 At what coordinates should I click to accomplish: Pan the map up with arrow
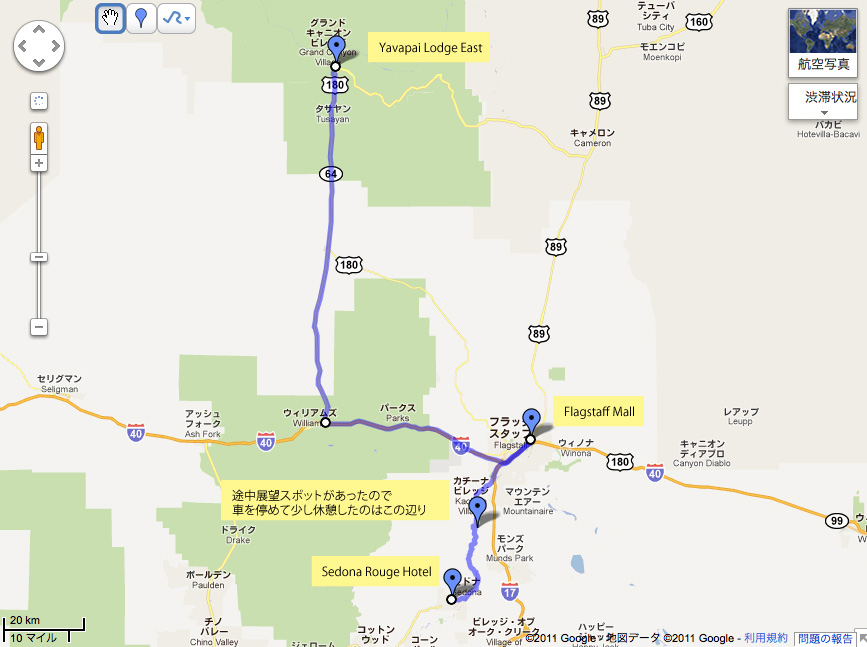pyautogui.click(x=38, y=27)
